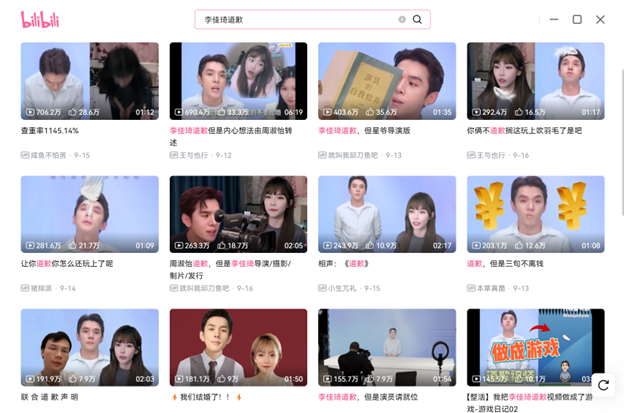Open the video 我们结婚了！！
The image size is (624, 413).
pyautogui.click(x=238, y=347)
